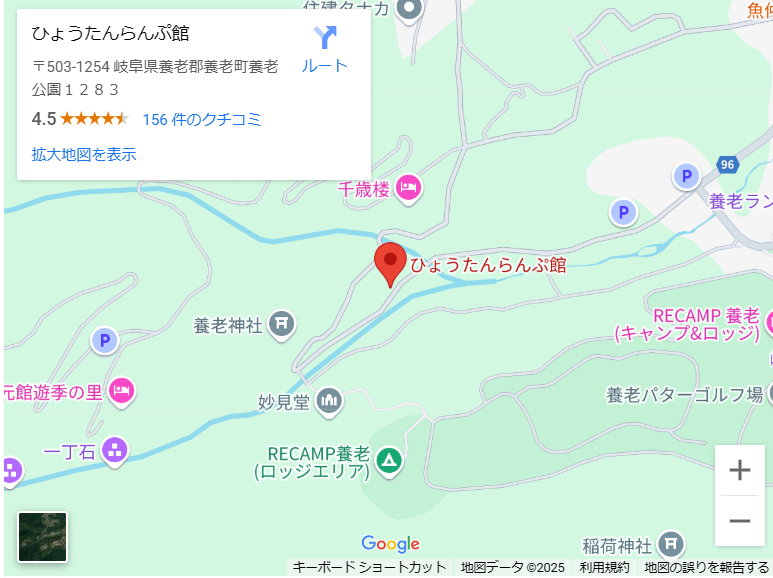Switch to satellite imagery thumbnail
Viewport: 773px width, 578px height.
(42, 537)
